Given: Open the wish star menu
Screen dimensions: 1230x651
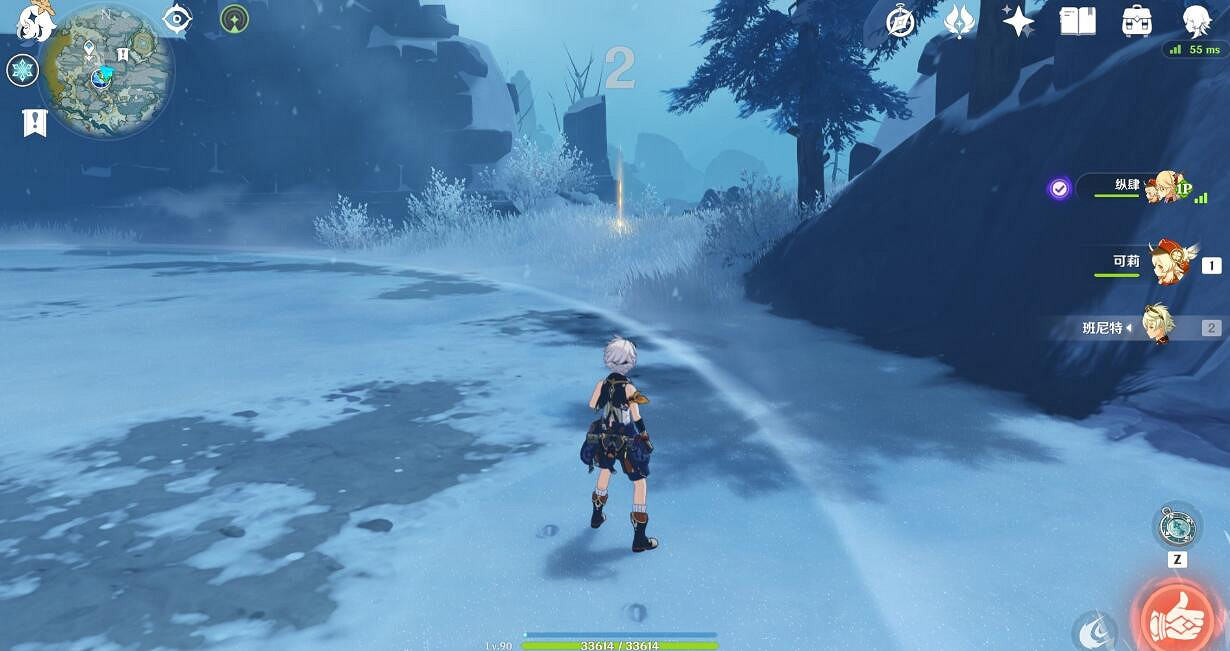Looking at the screenshot, I should click(1018, 21).
